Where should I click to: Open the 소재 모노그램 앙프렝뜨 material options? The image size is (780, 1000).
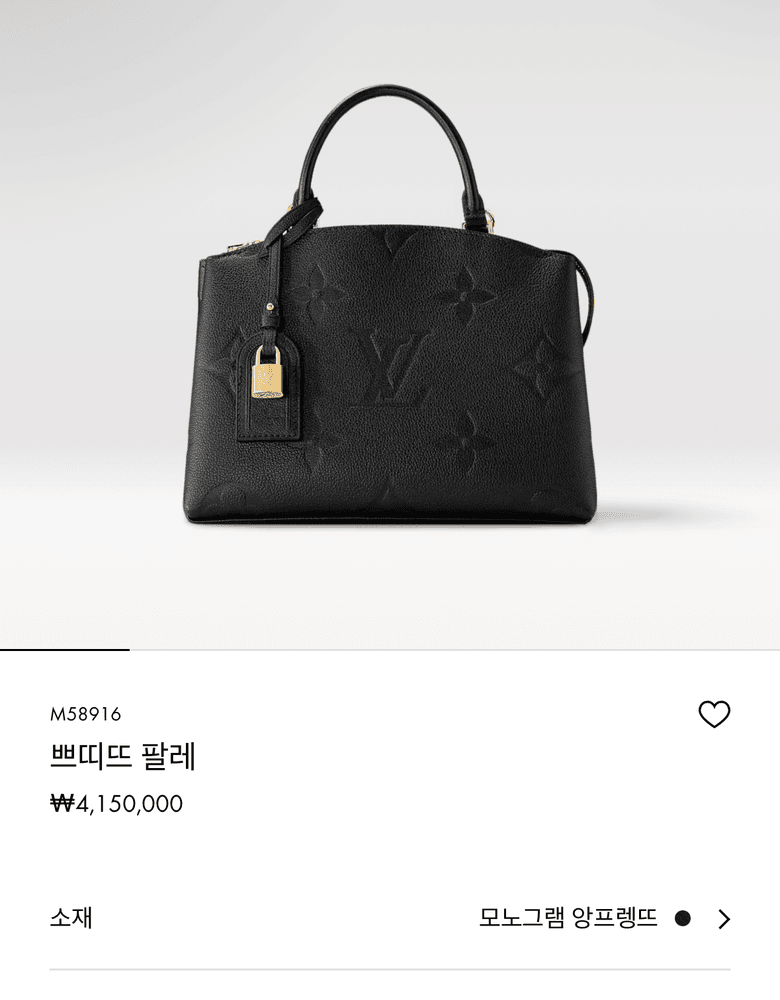tap(724, 919)
